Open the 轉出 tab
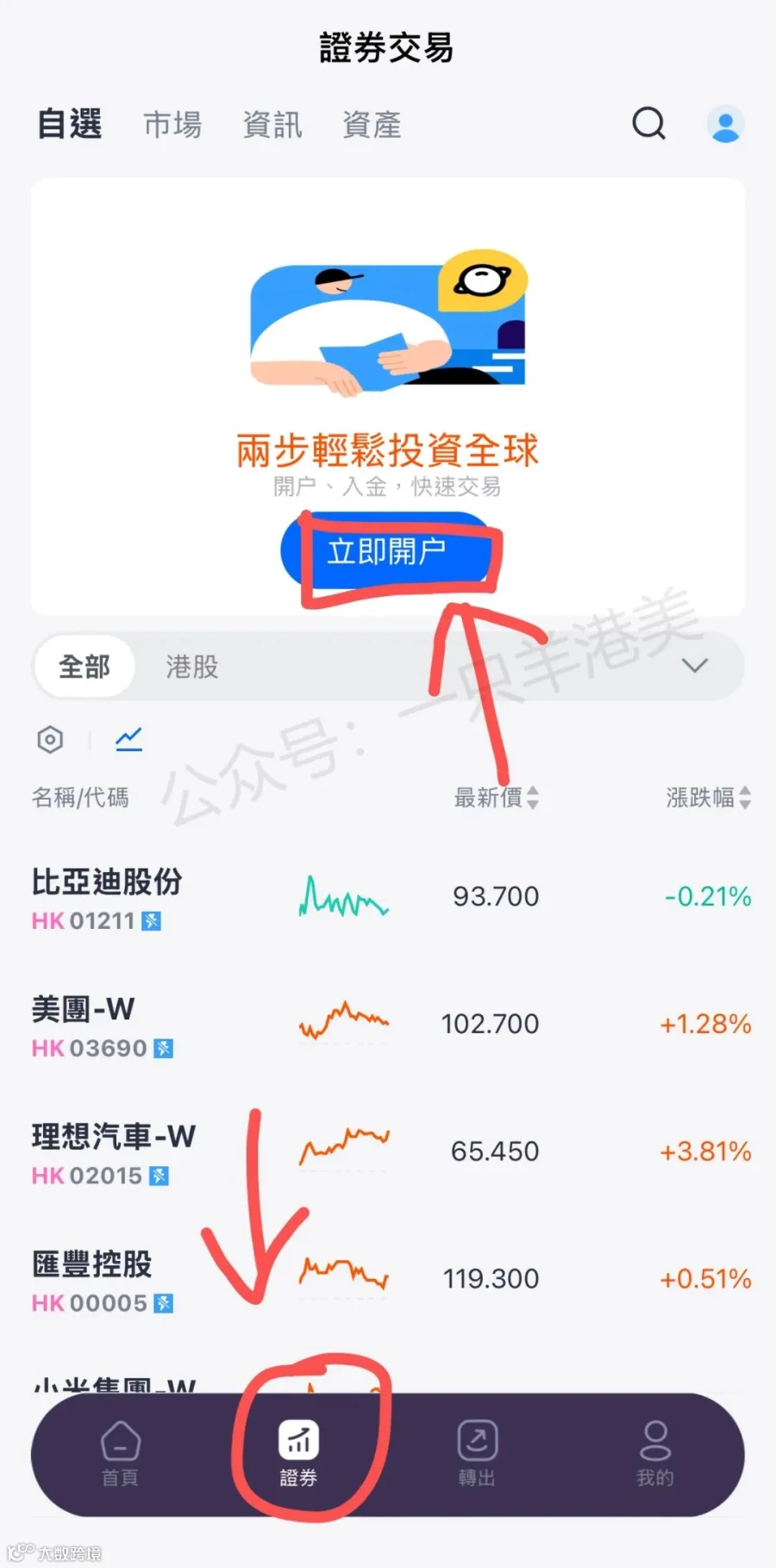The height and width of the screenshot is (1568, 776). pyautogui.click(x=477, y=1454)
